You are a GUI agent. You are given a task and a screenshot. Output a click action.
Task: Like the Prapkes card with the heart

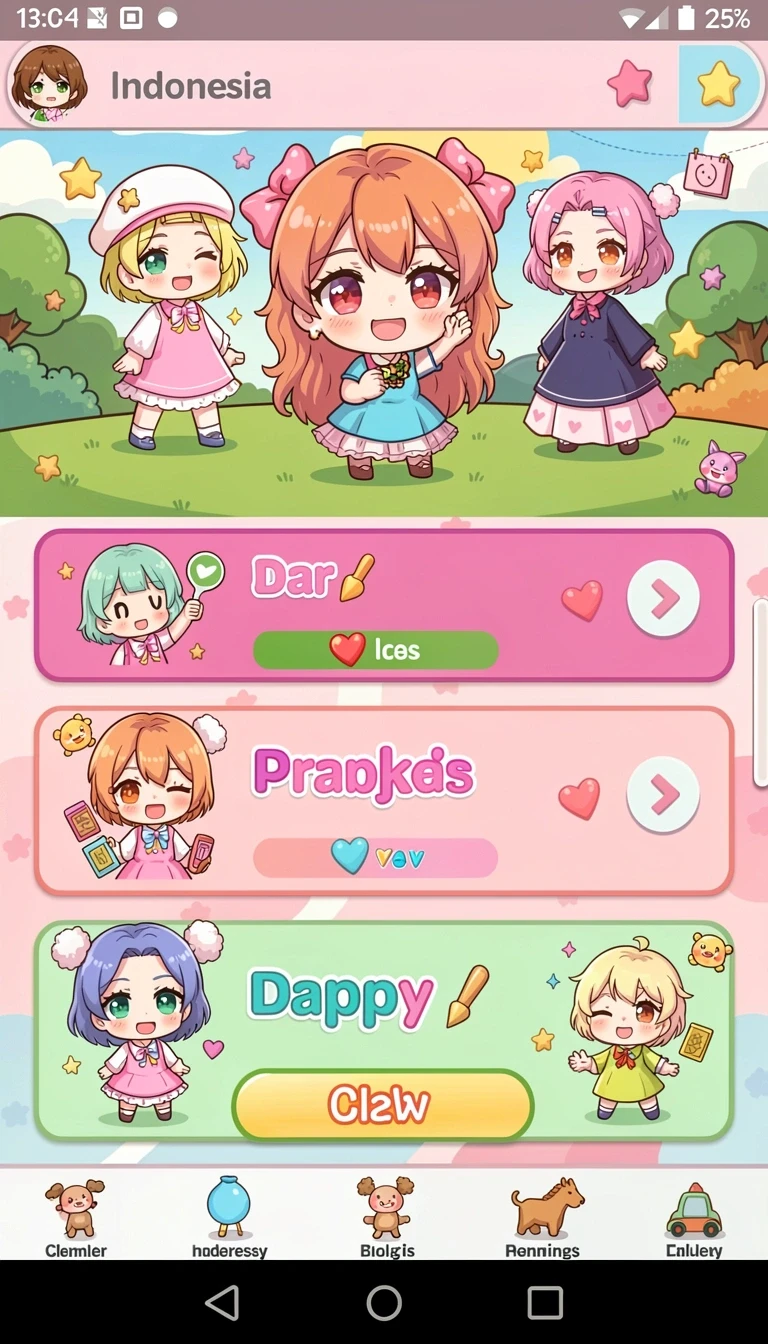pyautogui.click(x=579, y=798)
